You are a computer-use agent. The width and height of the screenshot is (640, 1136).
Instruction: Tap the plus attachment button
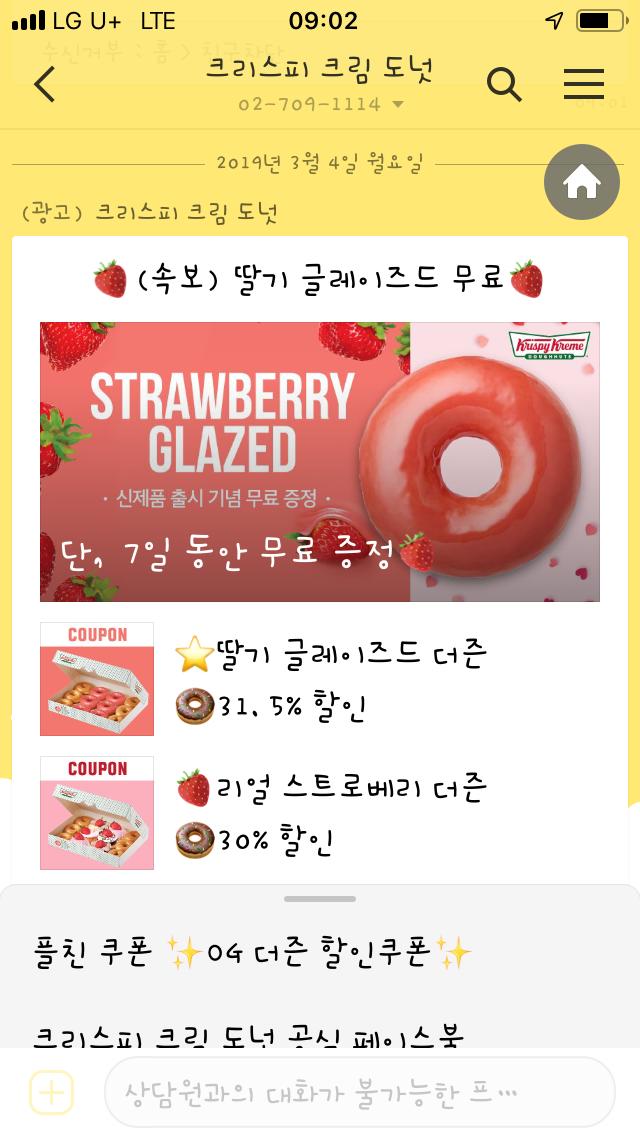[51, 1093]
